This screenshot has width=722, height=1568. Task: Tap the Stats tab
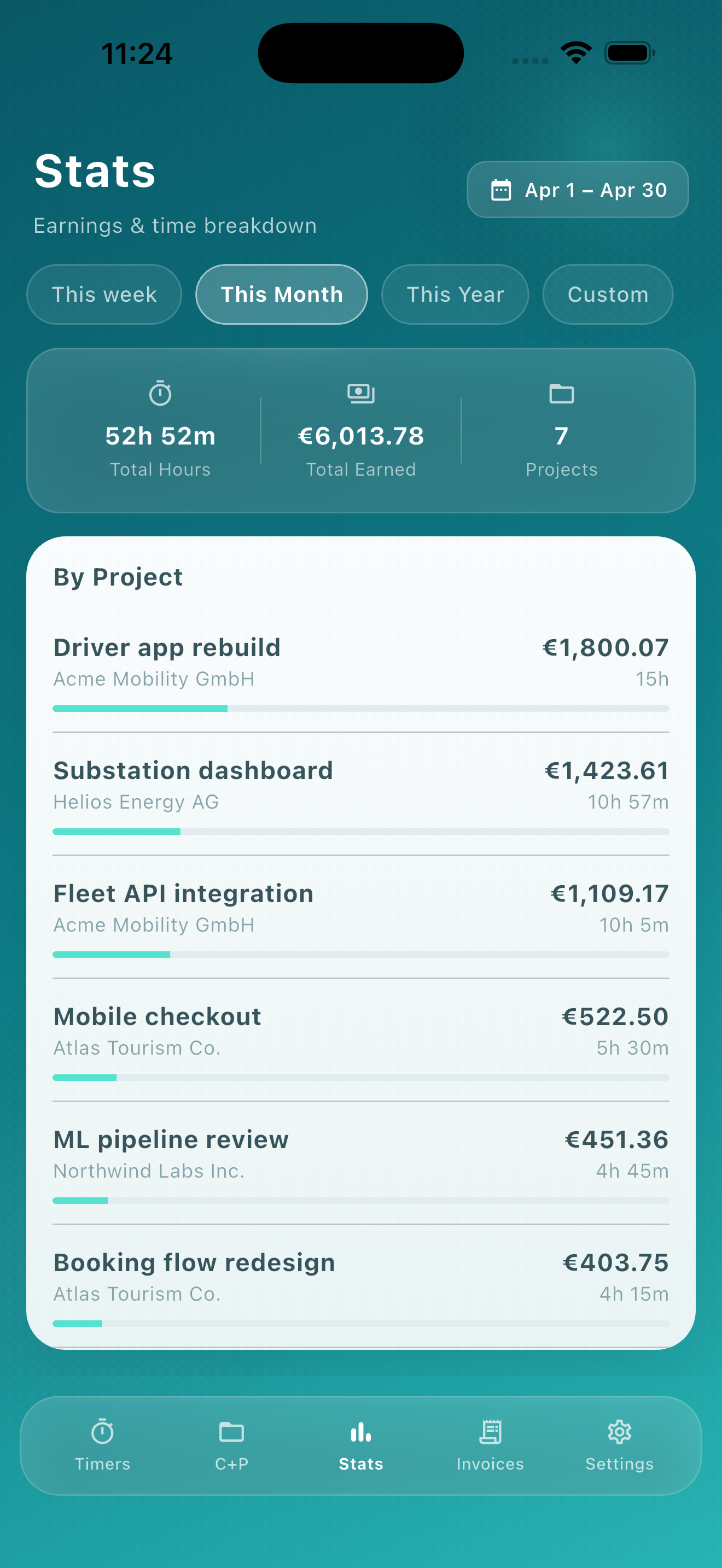(x=361, y=1445)
